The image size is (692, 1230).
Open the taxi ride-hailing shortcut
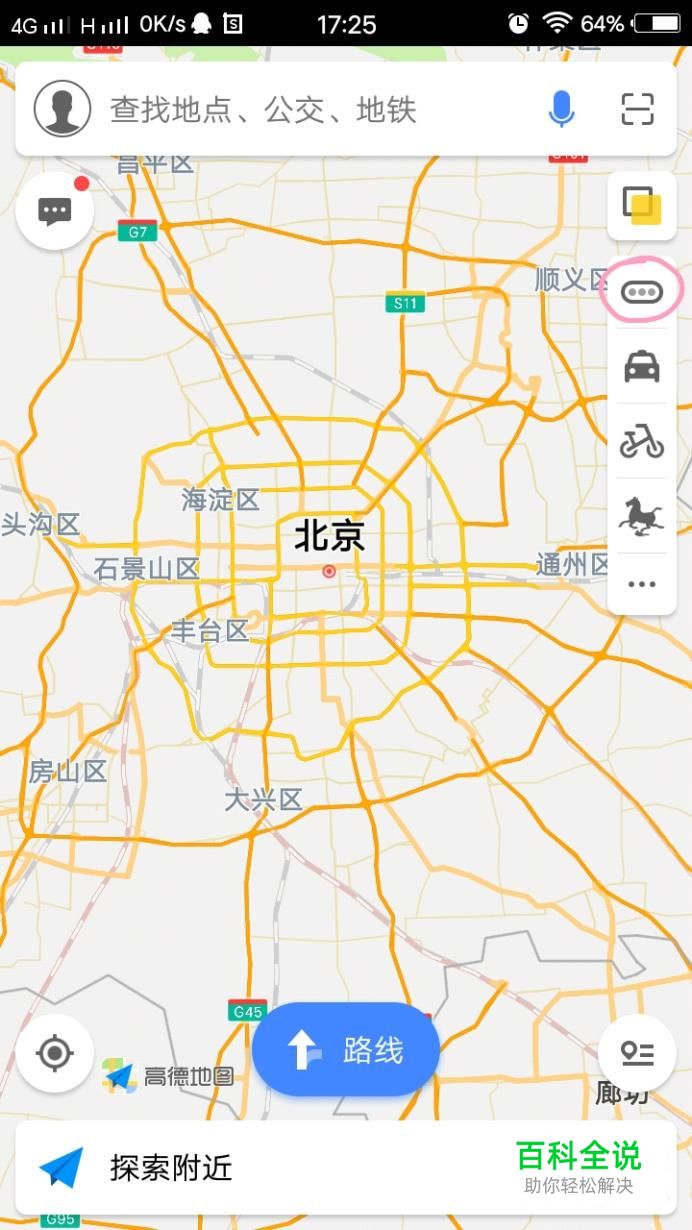[x=642, y=367]
